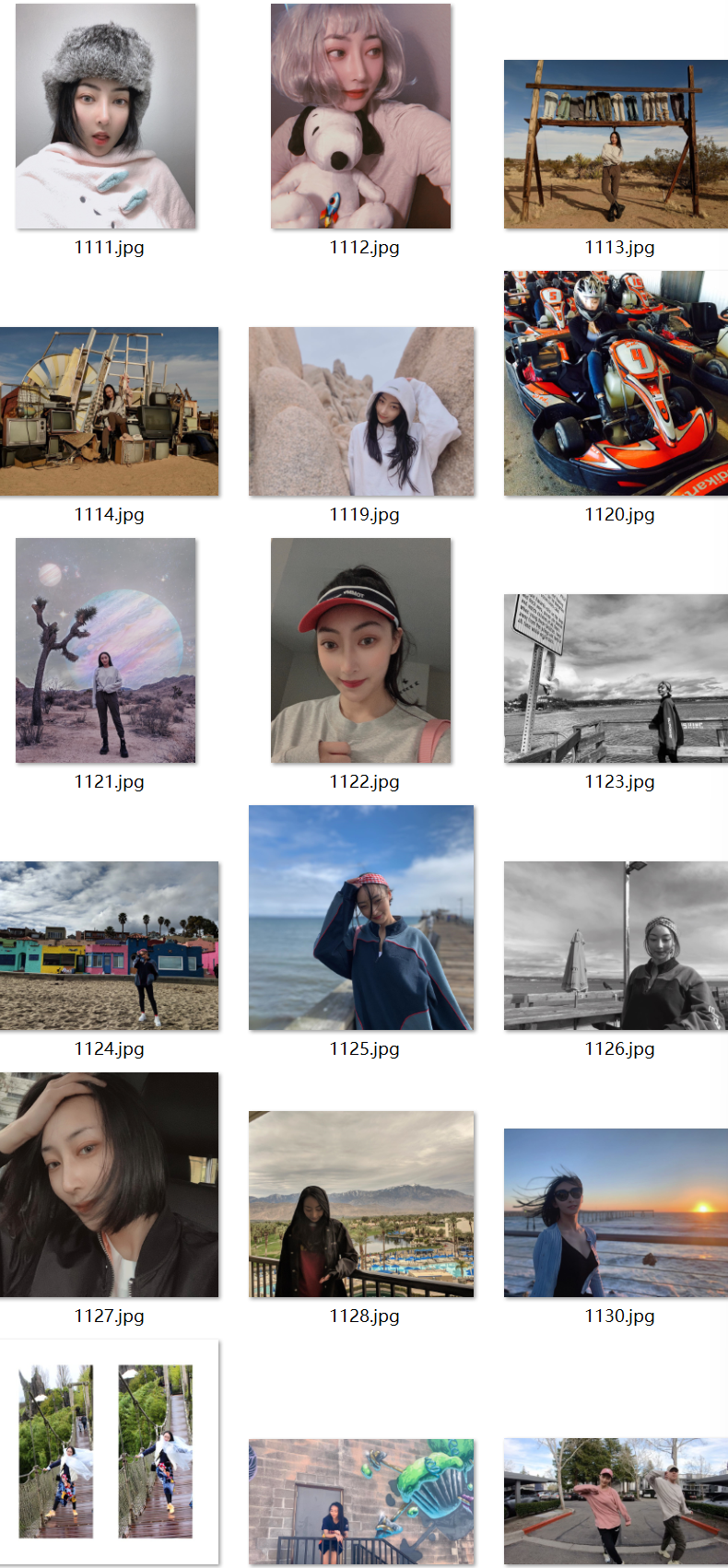Viewport: 728px width, 1568px height.
Task: Select file 1121.jpg
Action: point(106,650)
